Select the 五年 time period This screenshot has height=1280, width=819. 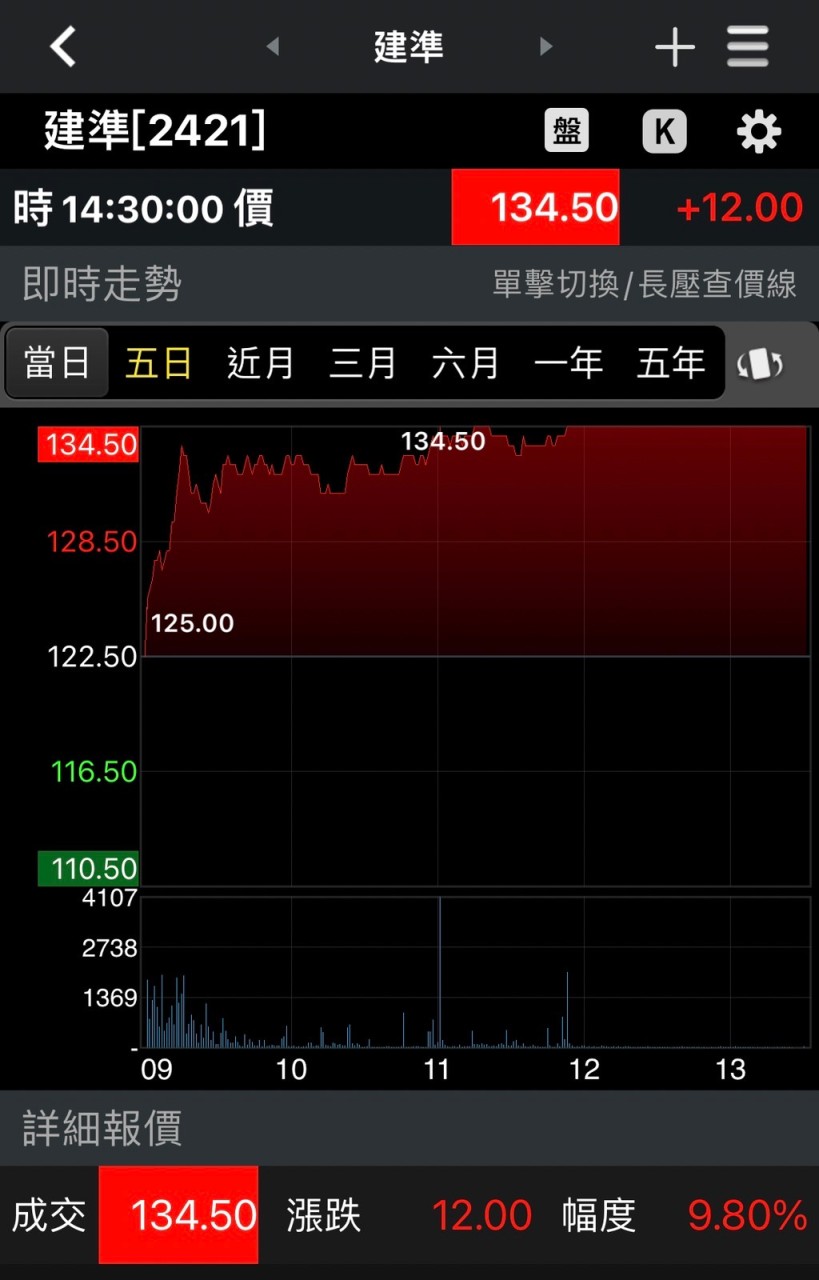[670, 363]
